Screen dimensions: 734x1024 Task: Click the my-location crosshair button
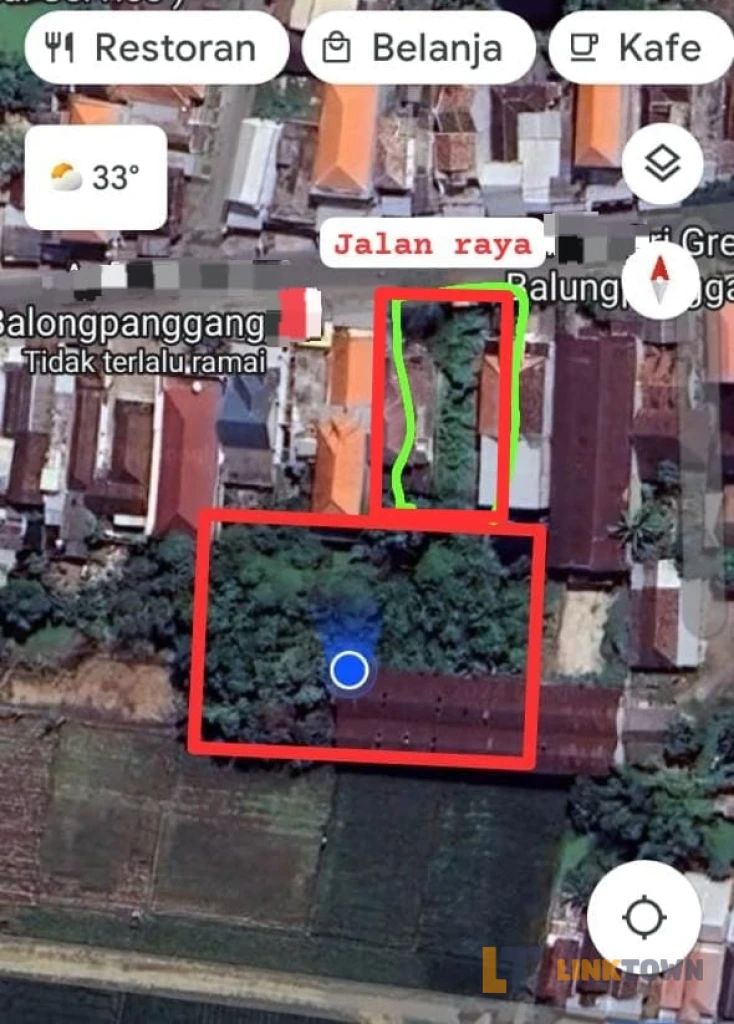[x=643, y=913]
